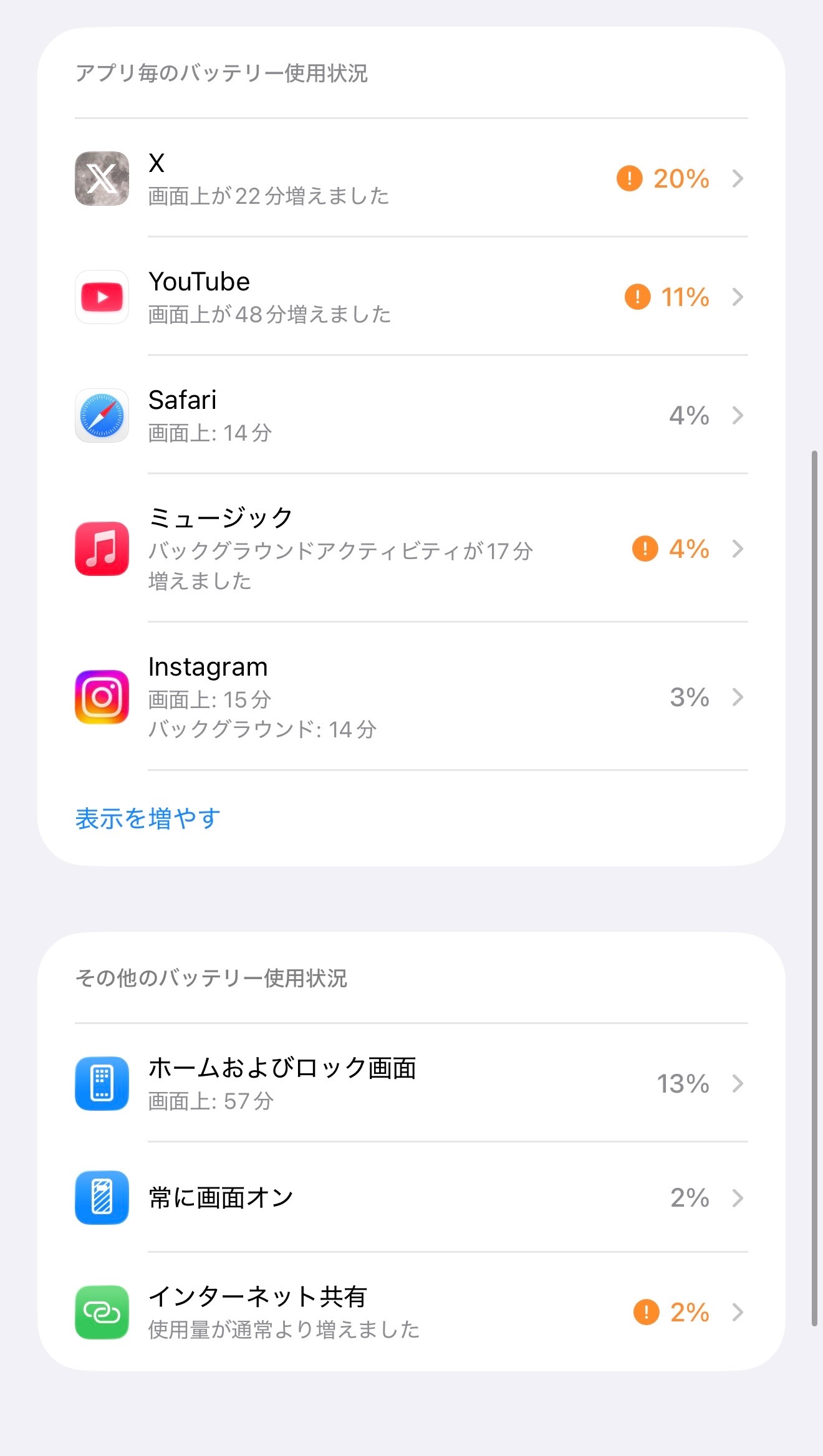Open X battery usage details
823x1456 pixels.
(x=412, y=178)
